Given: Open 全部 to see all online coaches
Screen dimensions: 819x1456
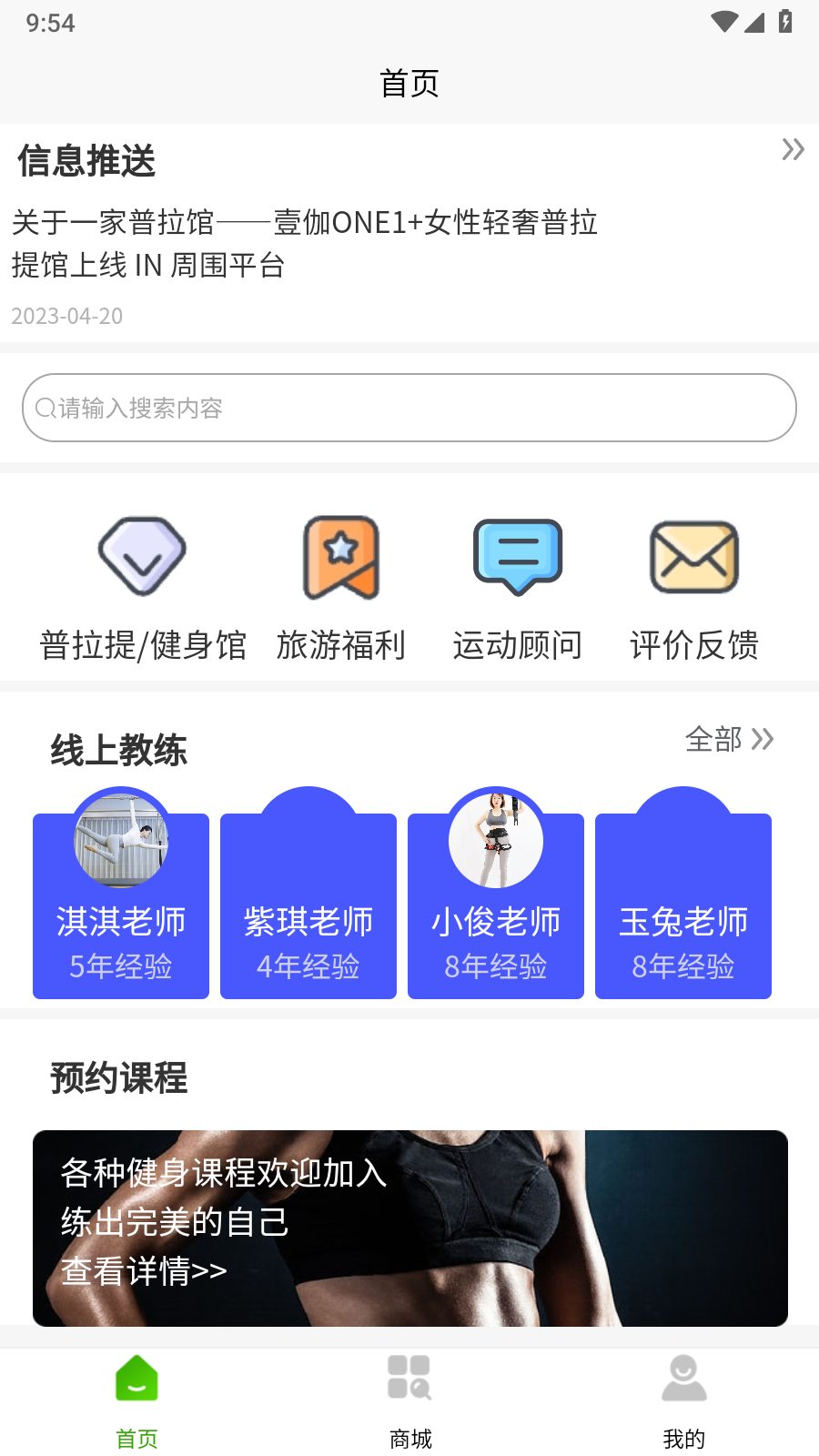Looking at the screenshot, I should [730, 741].
